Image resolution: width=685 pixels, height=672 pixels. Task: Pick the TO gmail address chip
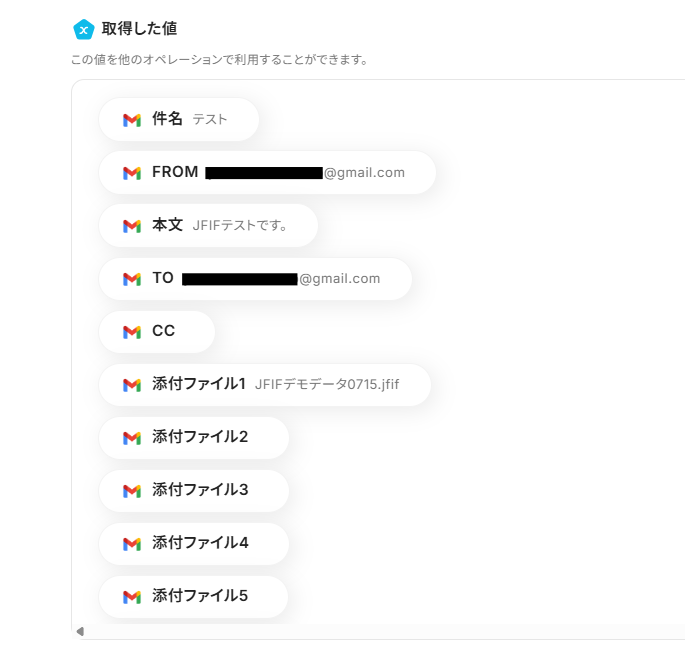[254, 278]
